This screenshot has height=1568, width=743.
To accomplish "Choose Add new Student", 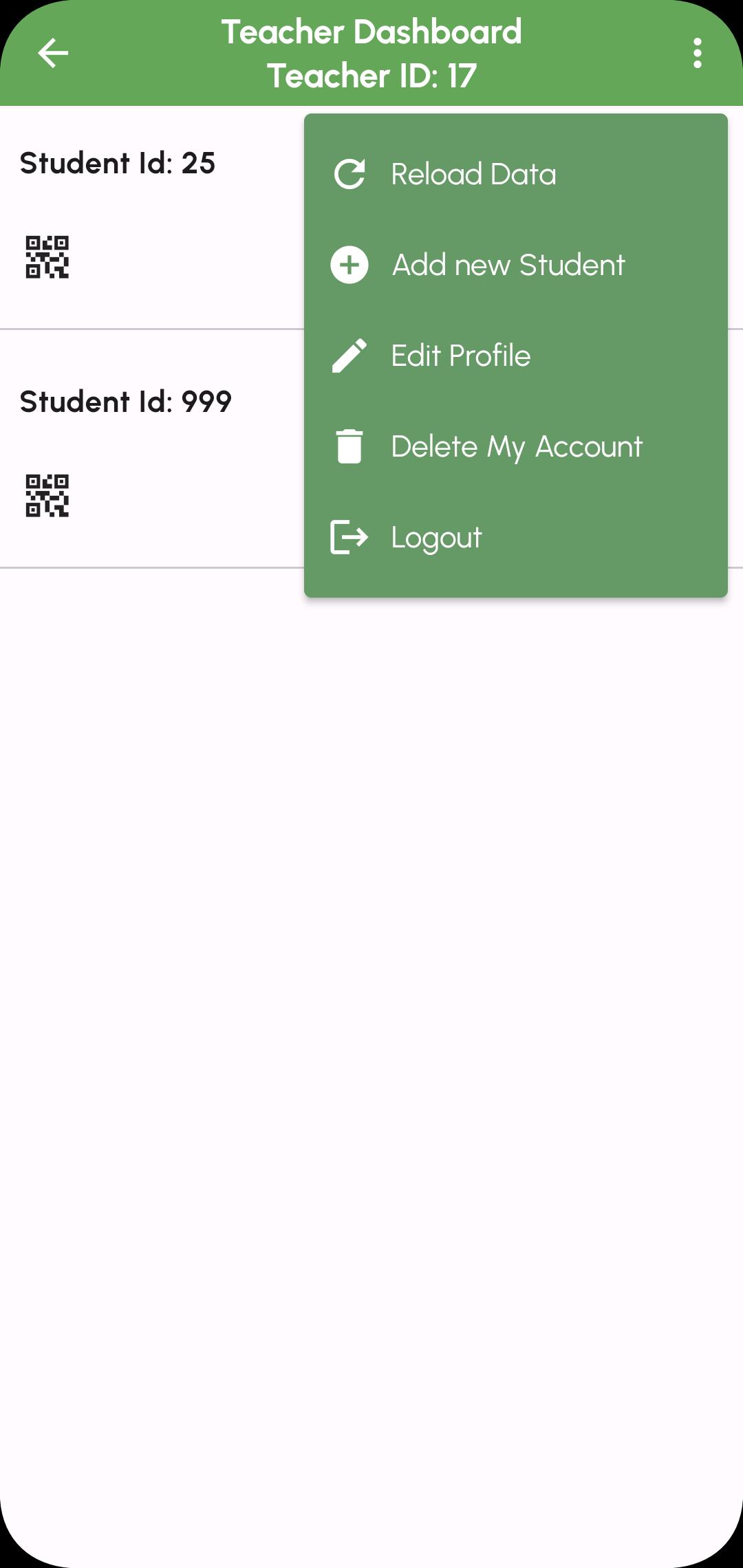I will (x=516, y=265).
